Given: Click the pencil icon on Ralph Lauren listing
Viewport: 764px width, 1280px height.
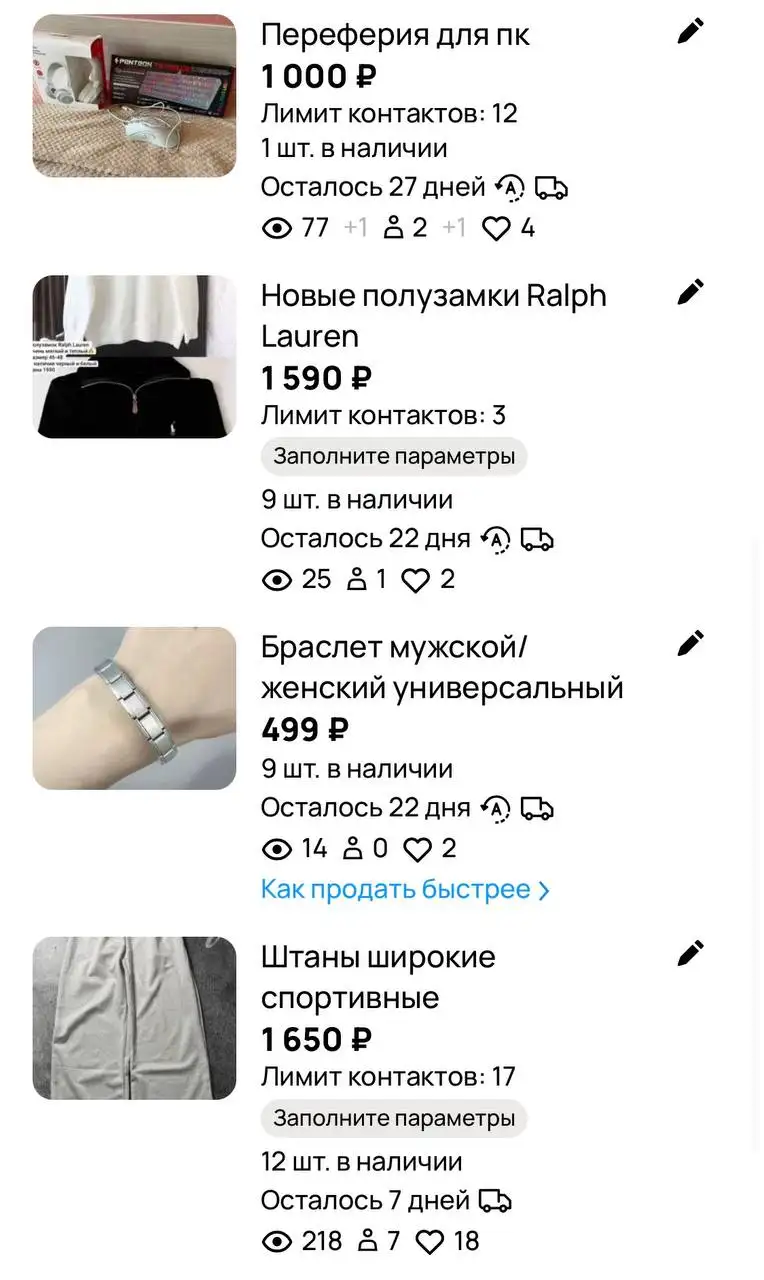Looking at the screenshot, I should point(689,292).
